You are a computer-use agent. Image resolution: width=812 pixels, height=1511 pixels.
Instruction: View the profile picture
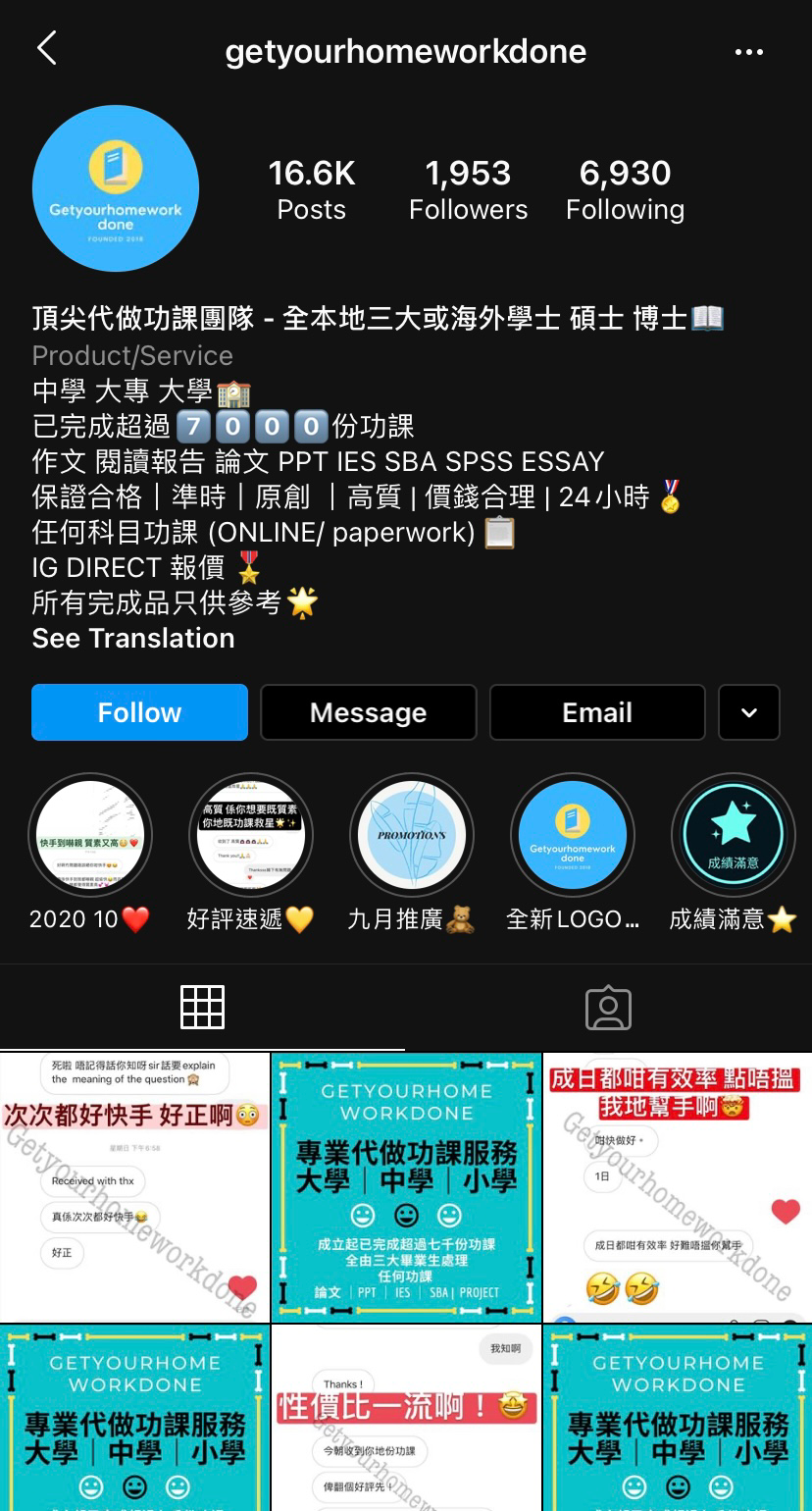click(116, 188)
